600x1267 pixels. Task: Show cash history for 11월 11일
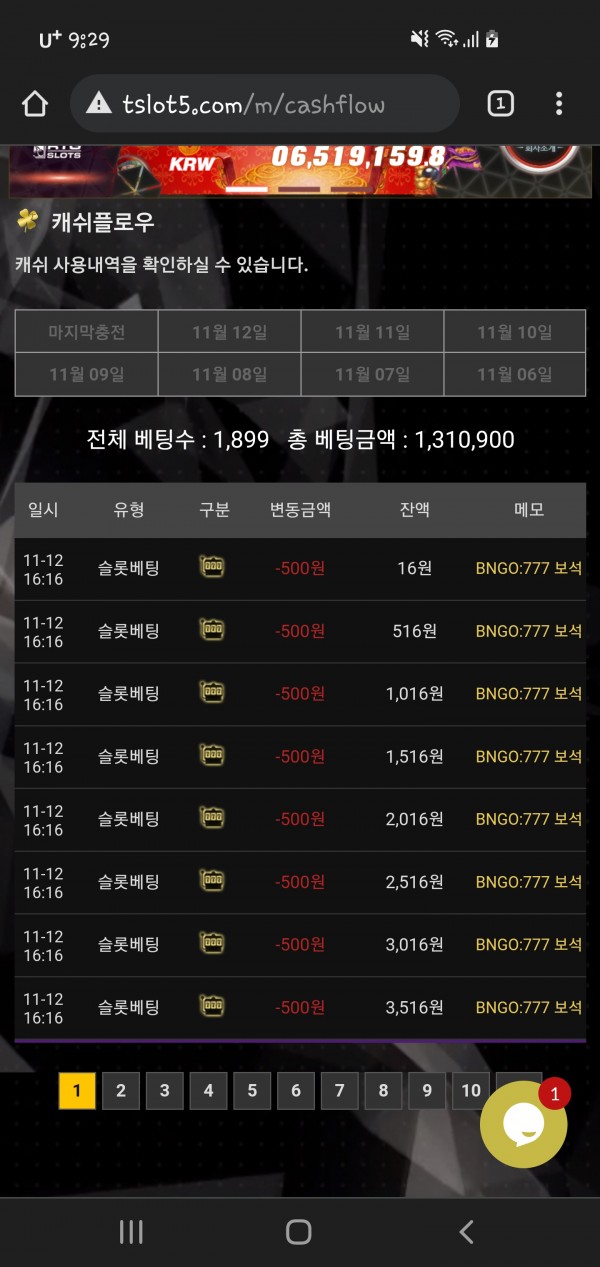point(372,332)
